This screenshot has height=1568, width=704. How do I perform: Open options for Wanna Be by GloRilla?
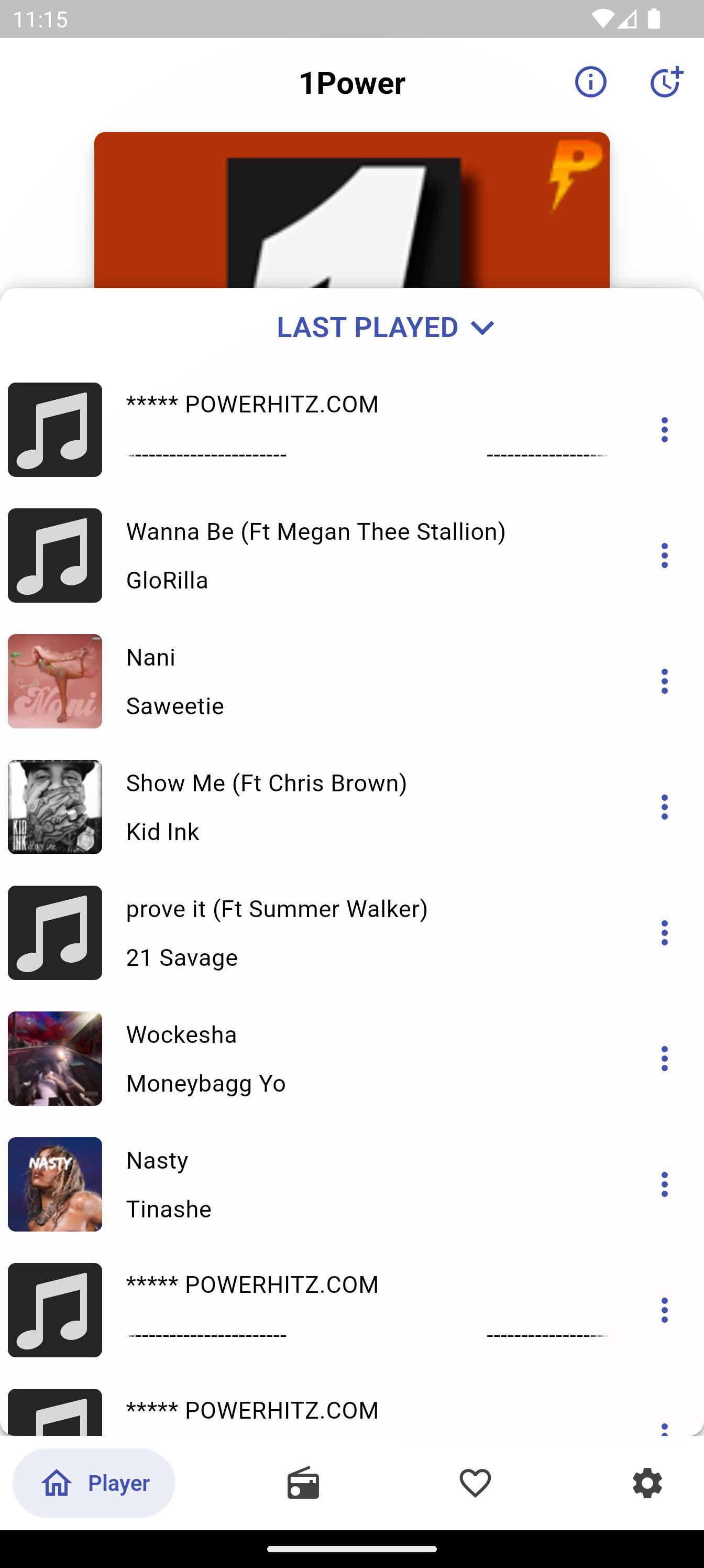click(x=664, y=556)
